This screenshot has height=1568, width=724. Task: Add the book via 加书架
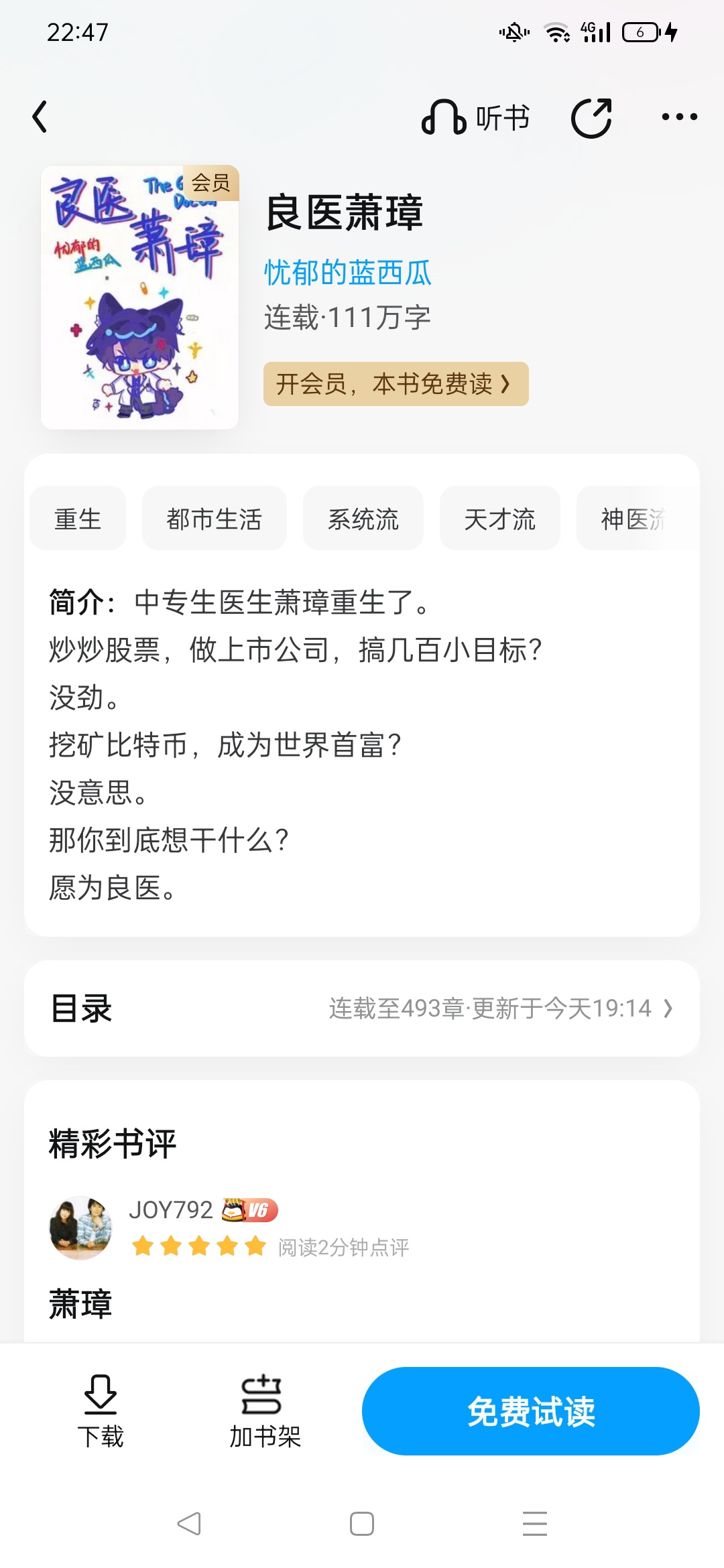(264, 1411)
